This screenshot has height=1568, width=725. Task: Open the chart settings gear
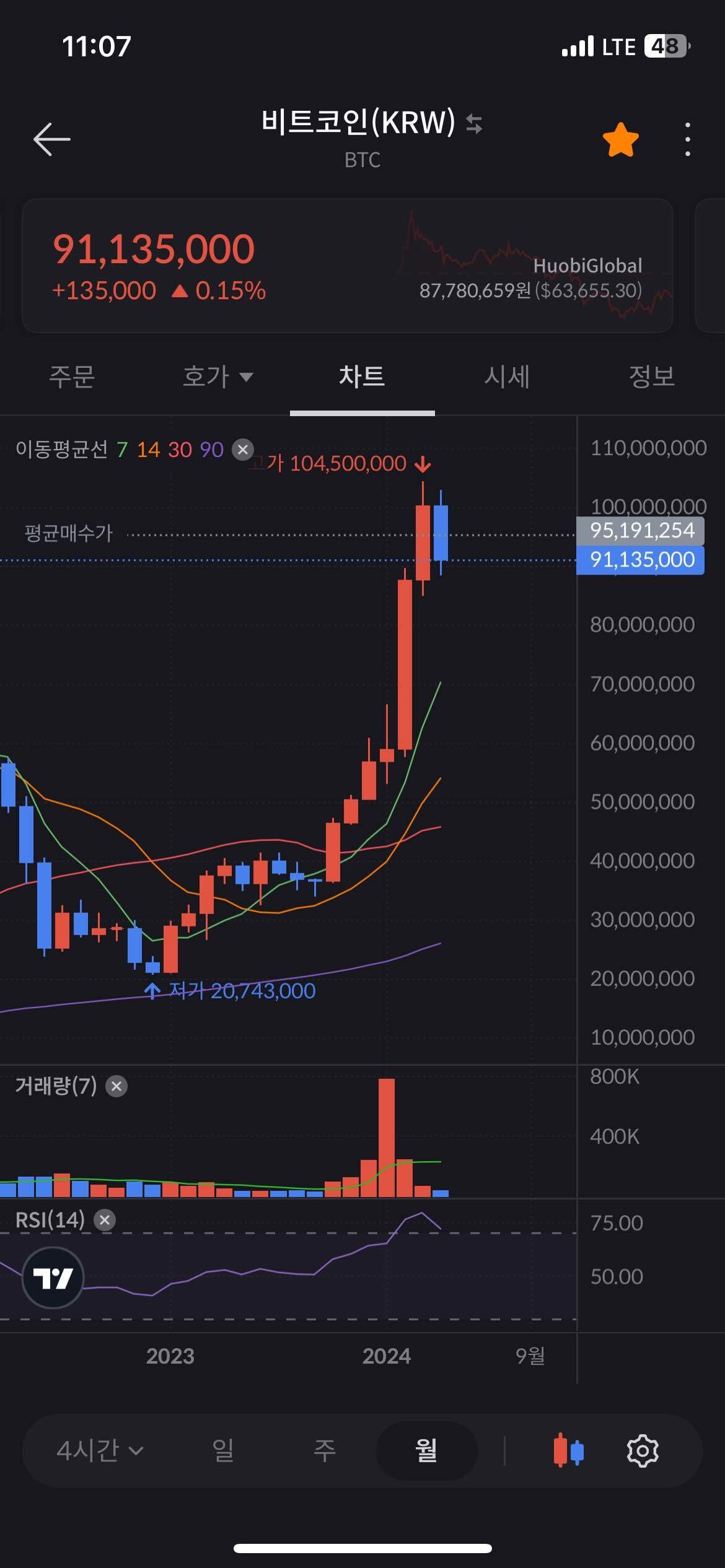point(643,1450)
